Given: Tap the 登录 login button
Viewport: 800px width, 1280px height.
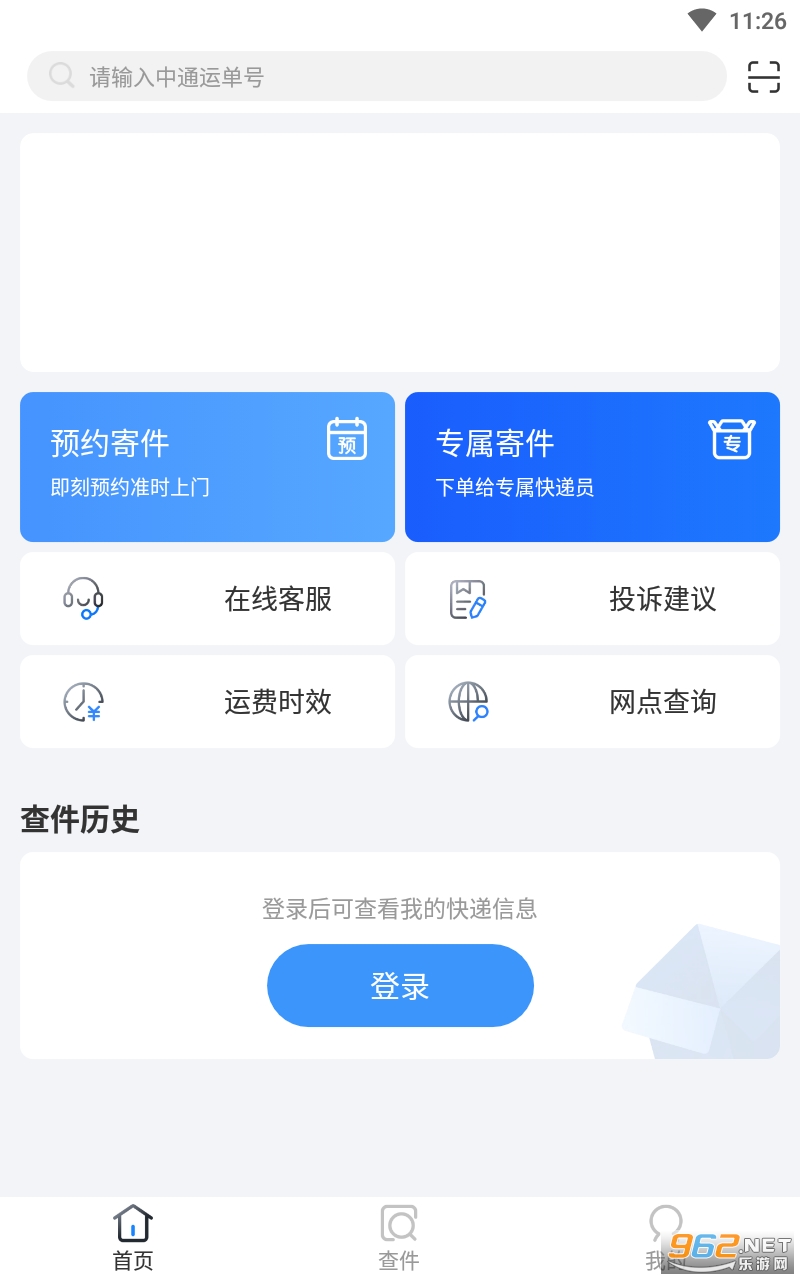Looking at the screenshot, I should coord(400,986).
